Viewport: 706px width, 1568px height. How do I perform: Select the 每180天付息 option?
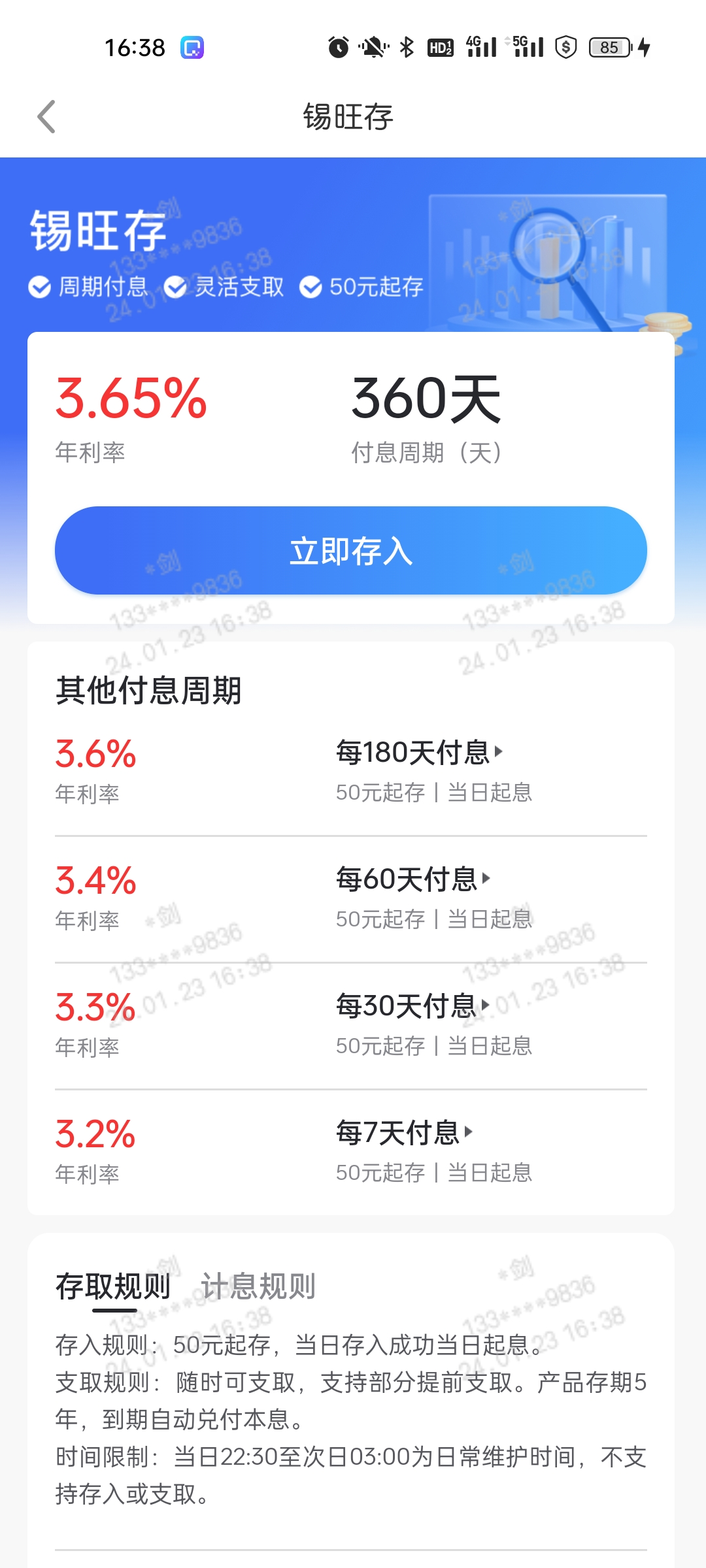pos(418,753)
